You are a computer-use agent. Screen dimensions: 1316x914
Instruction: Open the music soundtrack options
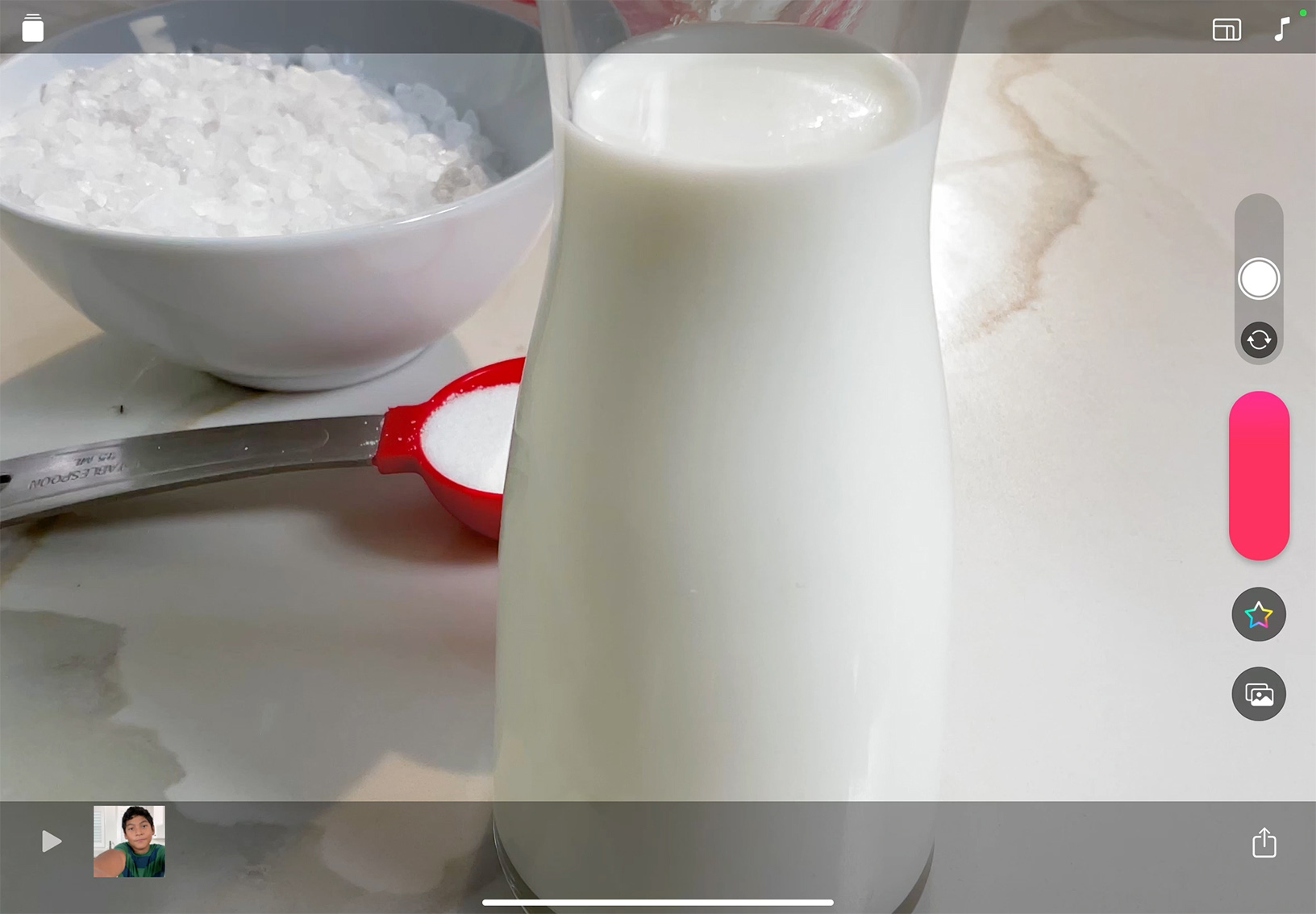pyautogui.click(x=1281, y=30)
